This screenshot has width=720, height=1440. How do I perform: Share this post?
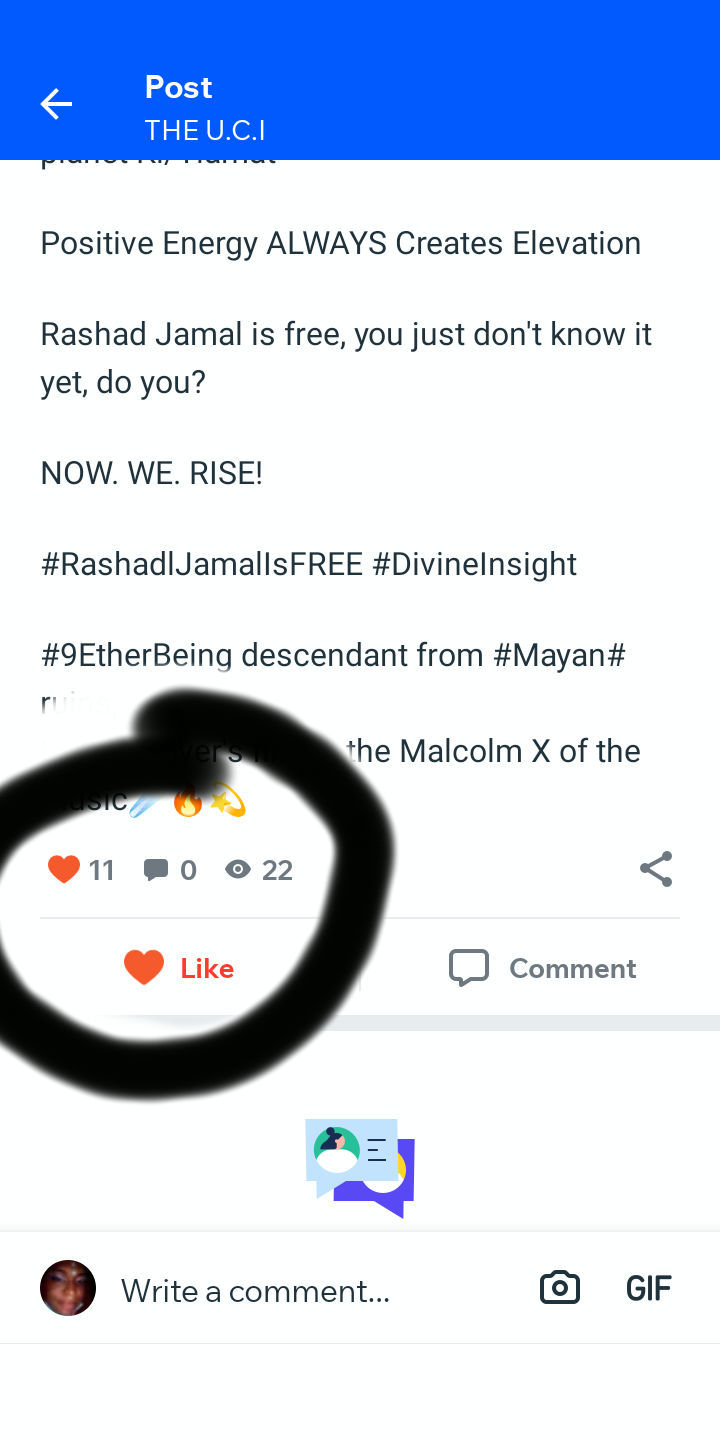click(656, 869)
